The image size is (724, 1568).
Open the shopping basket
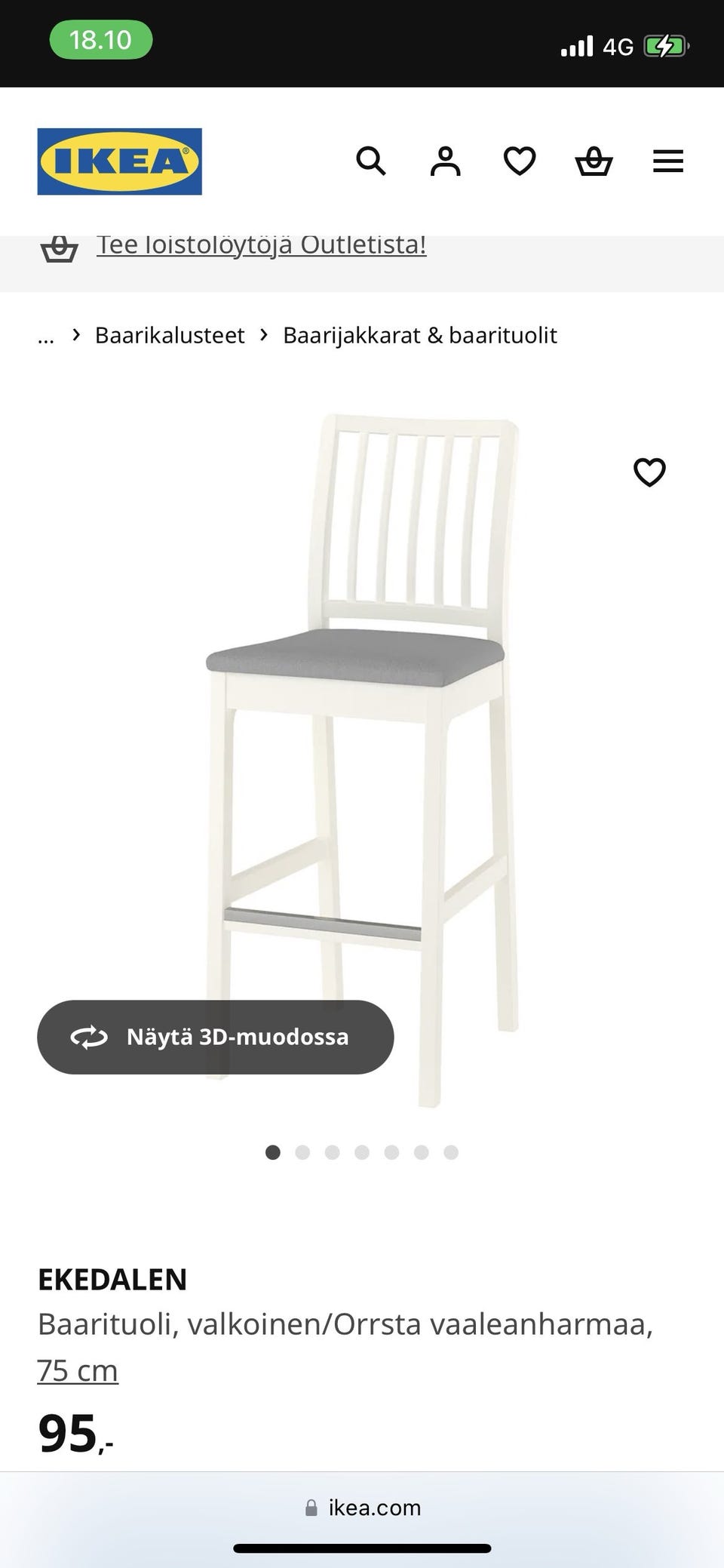click(594, 161)
